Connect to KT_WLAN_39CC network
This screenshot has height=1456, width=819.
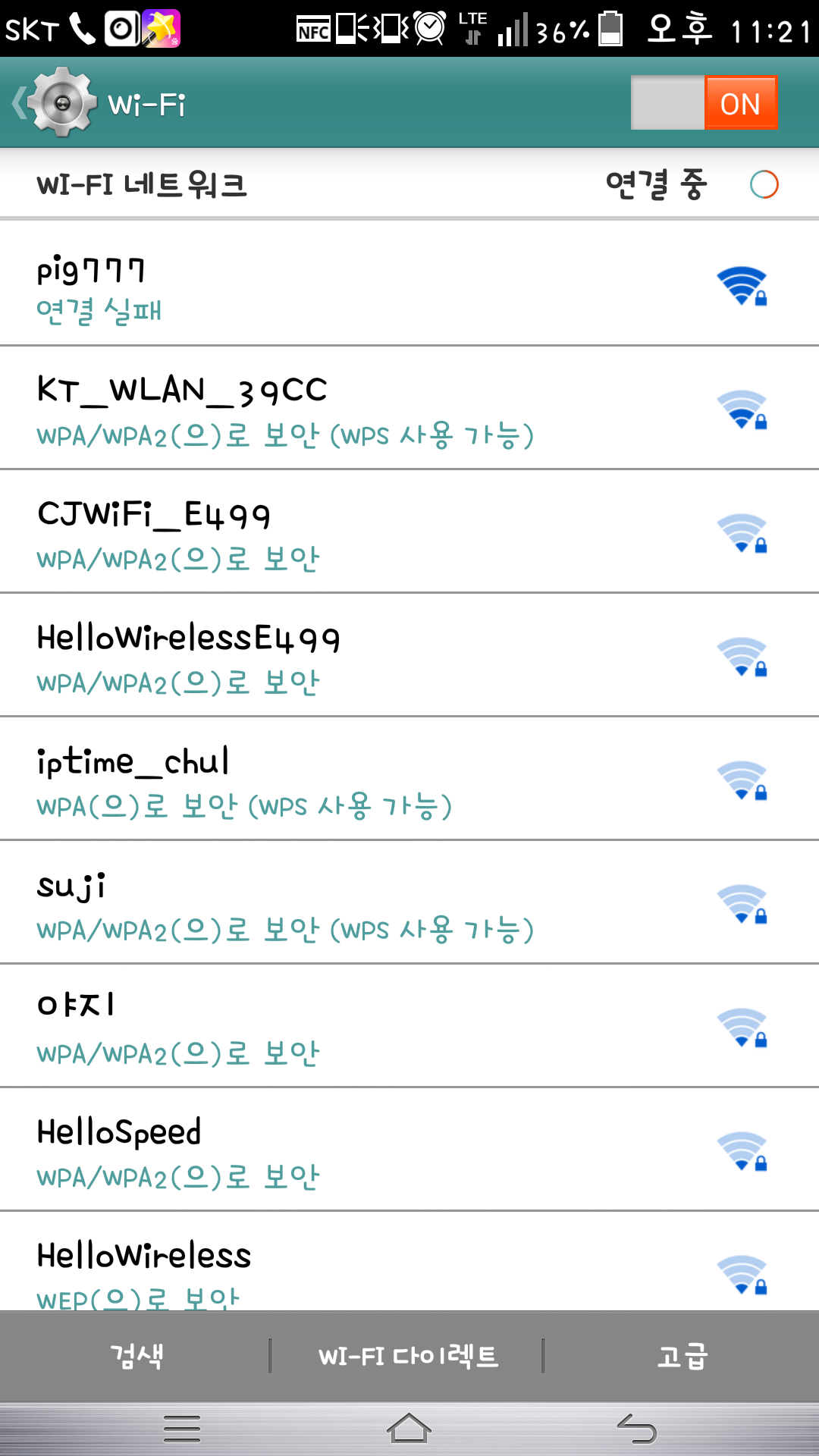point(409,408)
